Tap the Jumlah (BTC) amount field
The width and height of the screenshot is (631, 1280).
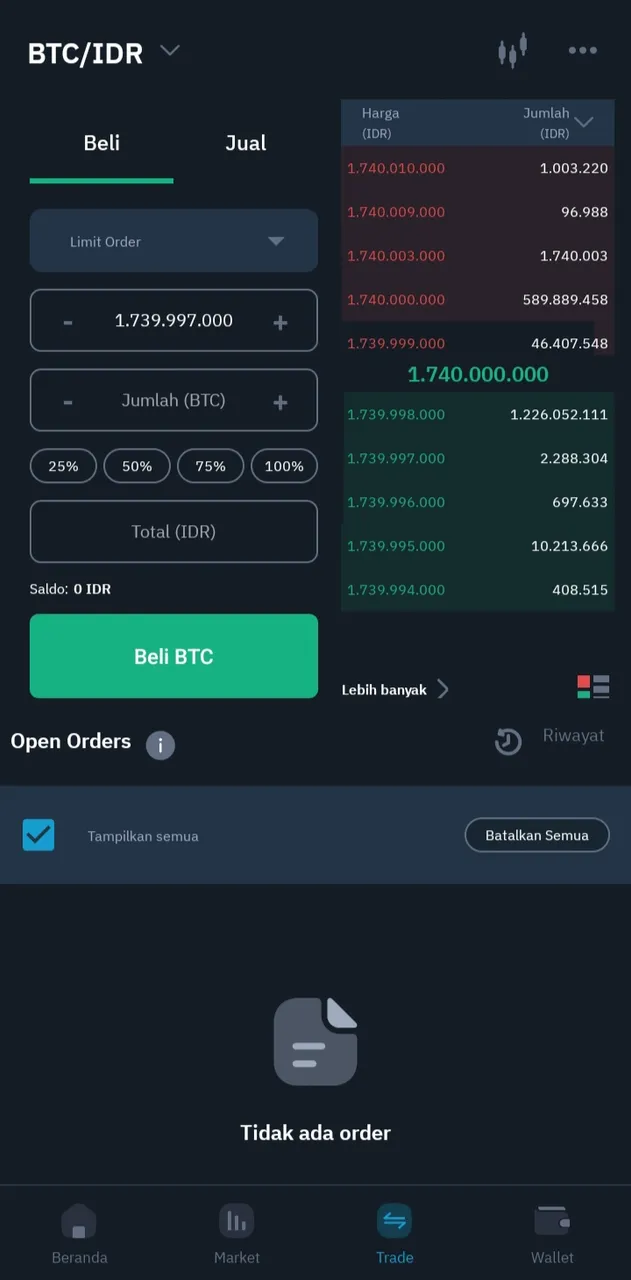click(x=174, y=400)
